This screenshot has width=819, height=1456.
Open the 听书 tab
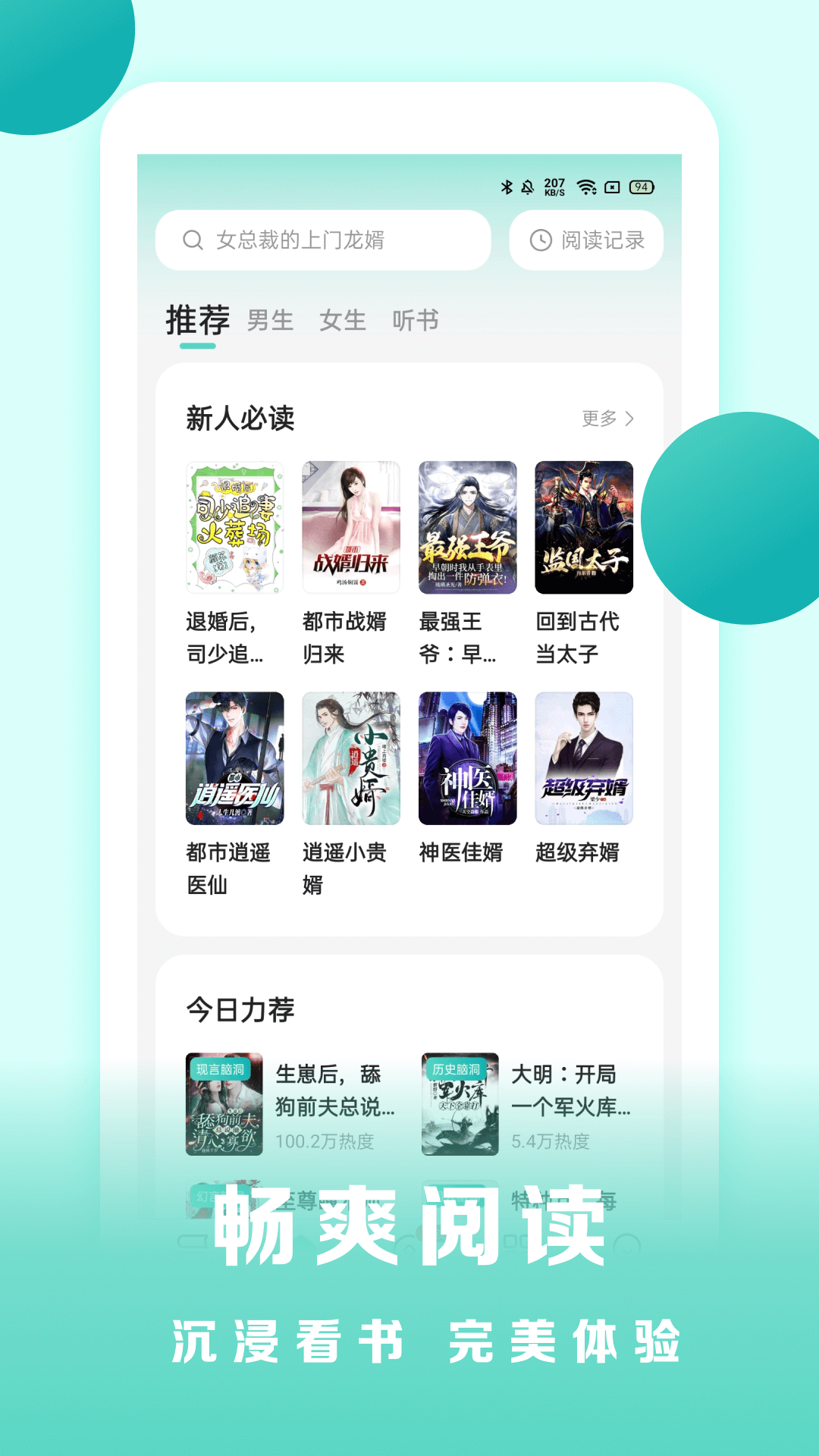(x=416, y=320)
